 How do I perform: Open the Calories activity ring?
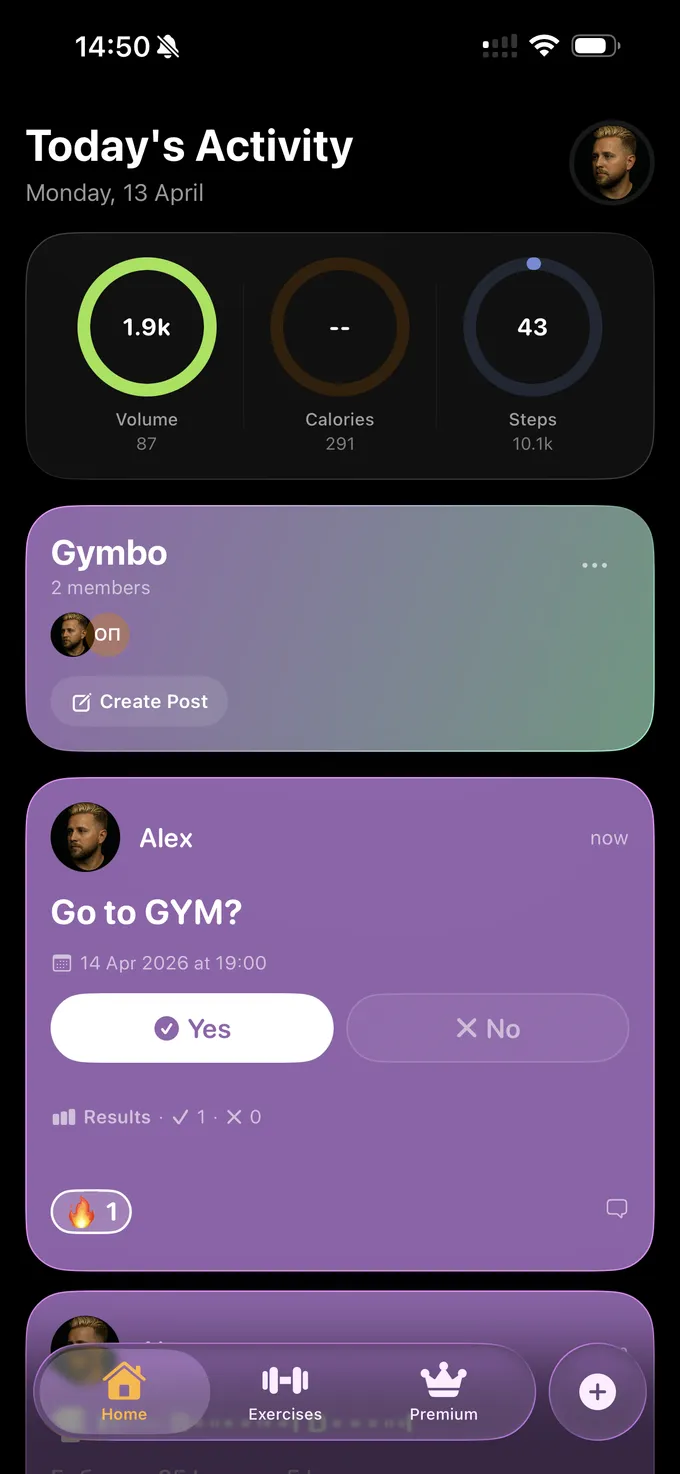340,328
